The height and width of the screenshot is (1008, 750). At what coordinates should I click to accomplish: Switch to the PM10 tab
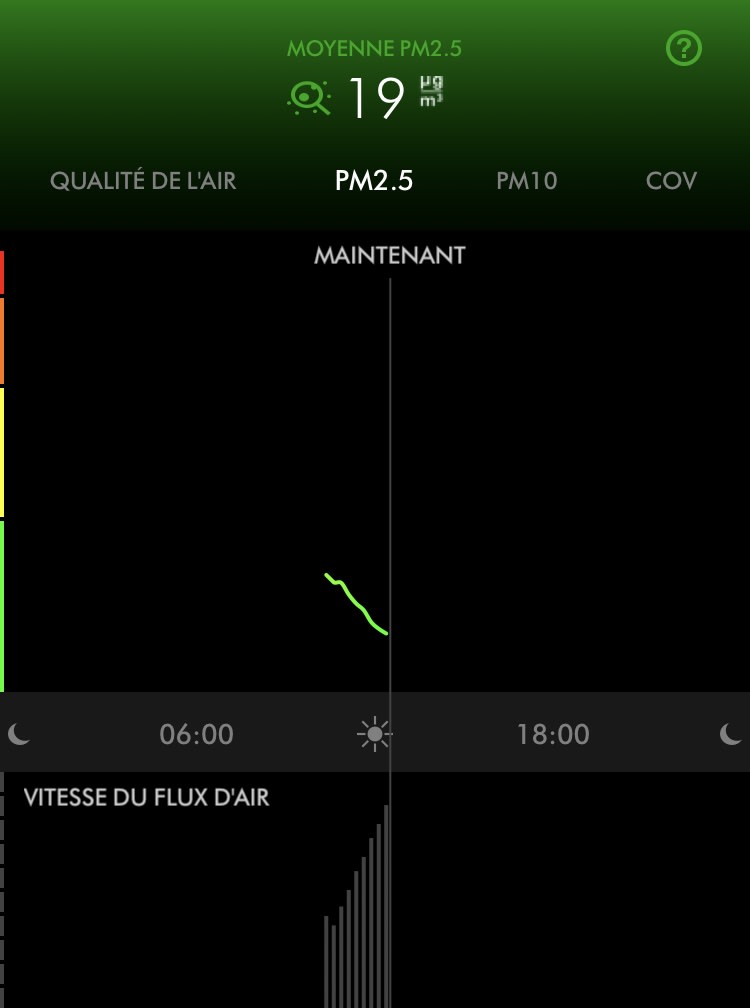click(x=527, y=181)
